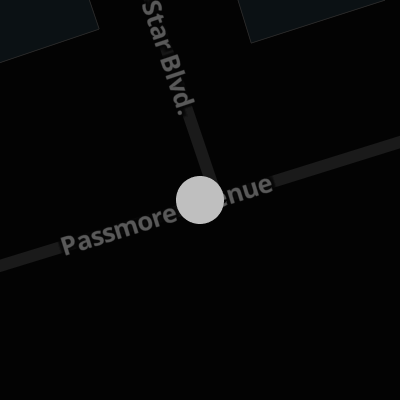Image resolution: width=400 pixels, height=400 pixels.
Task: Tap the location marker on Passmore Avenue
Action: (x=200, y=200)
